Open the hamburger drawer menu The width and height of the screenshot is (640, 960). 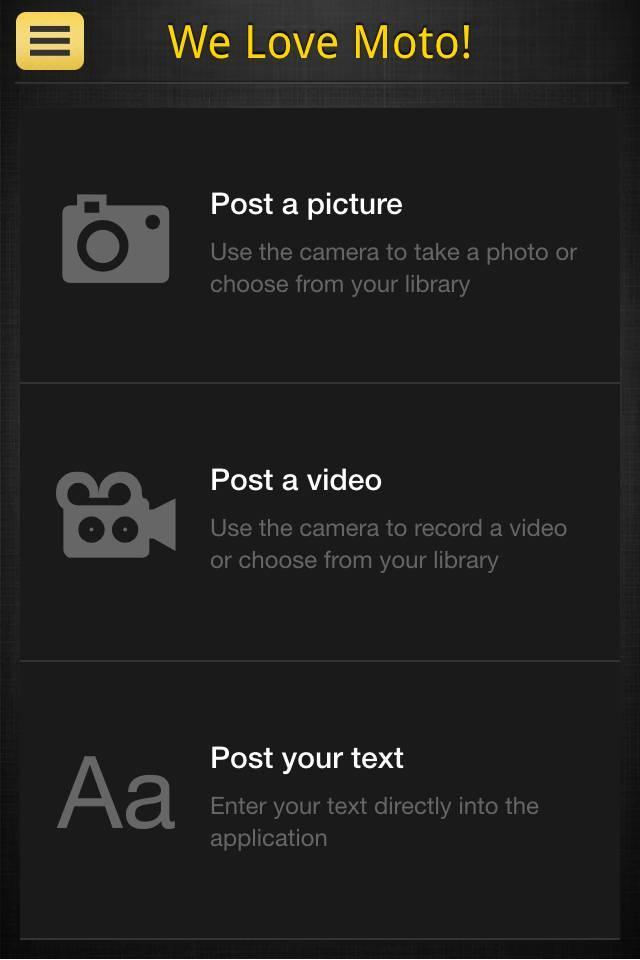click(x=49, y=41)
